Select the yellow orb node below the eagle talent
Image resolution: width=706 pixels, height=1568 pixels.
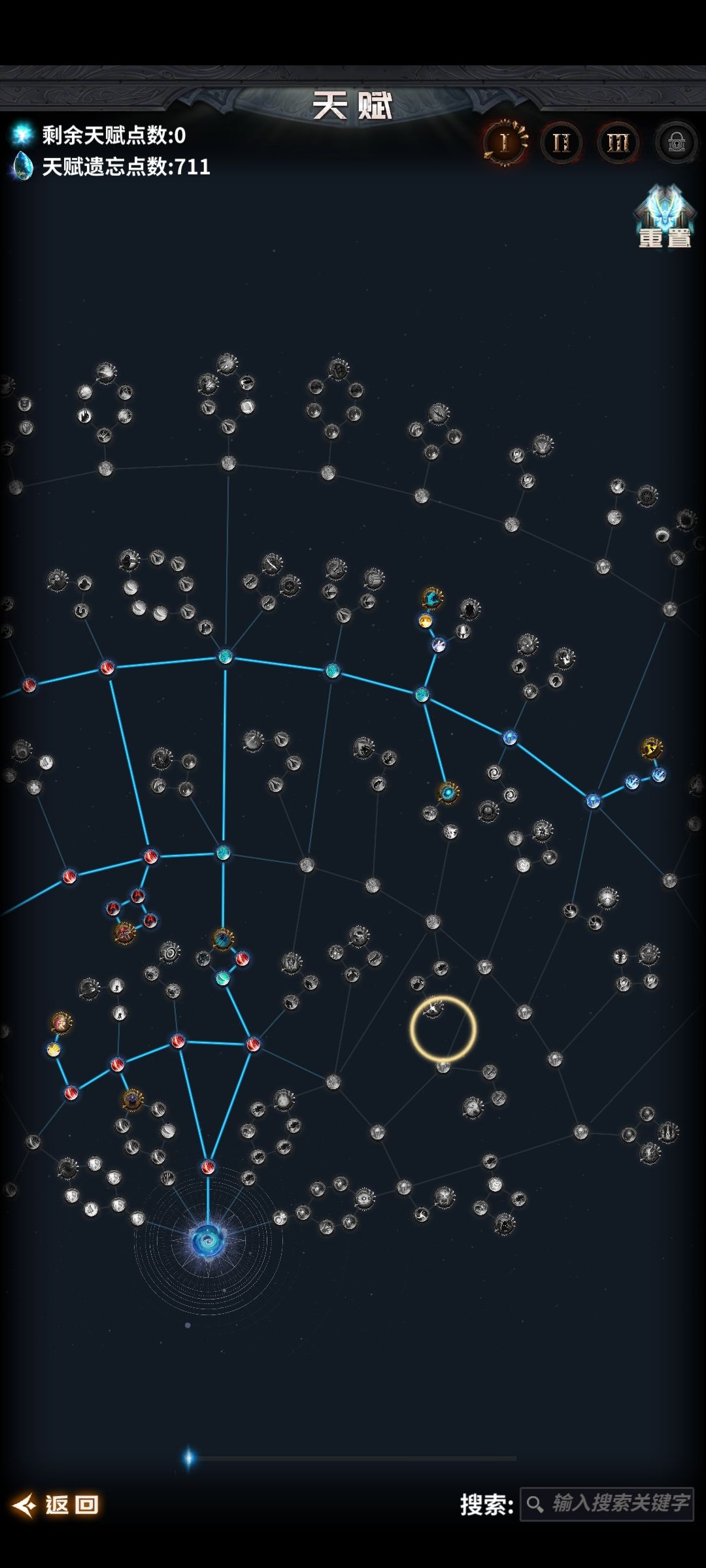[53, 1050]
